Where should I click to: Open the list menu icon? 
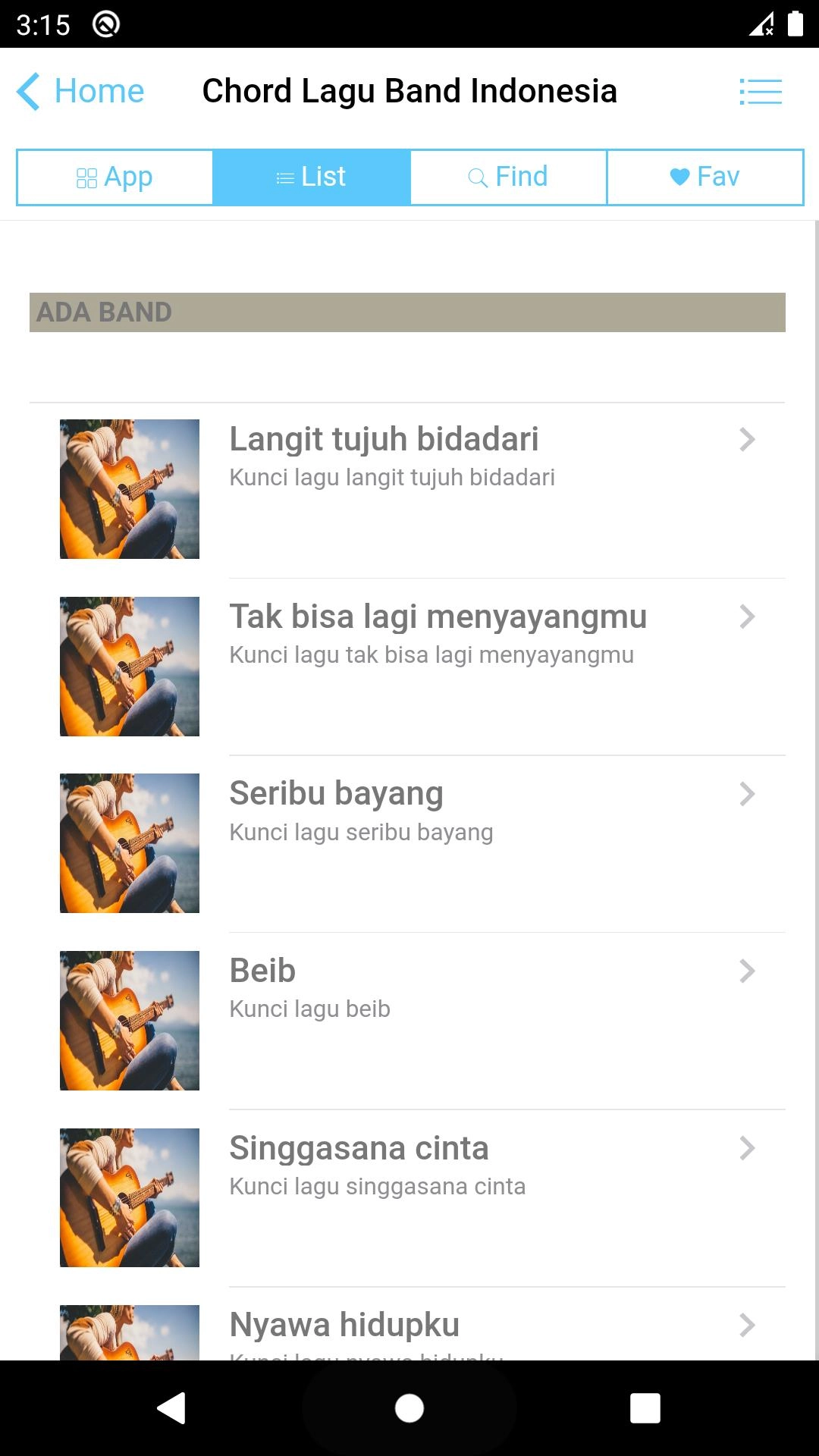point(760,92)
